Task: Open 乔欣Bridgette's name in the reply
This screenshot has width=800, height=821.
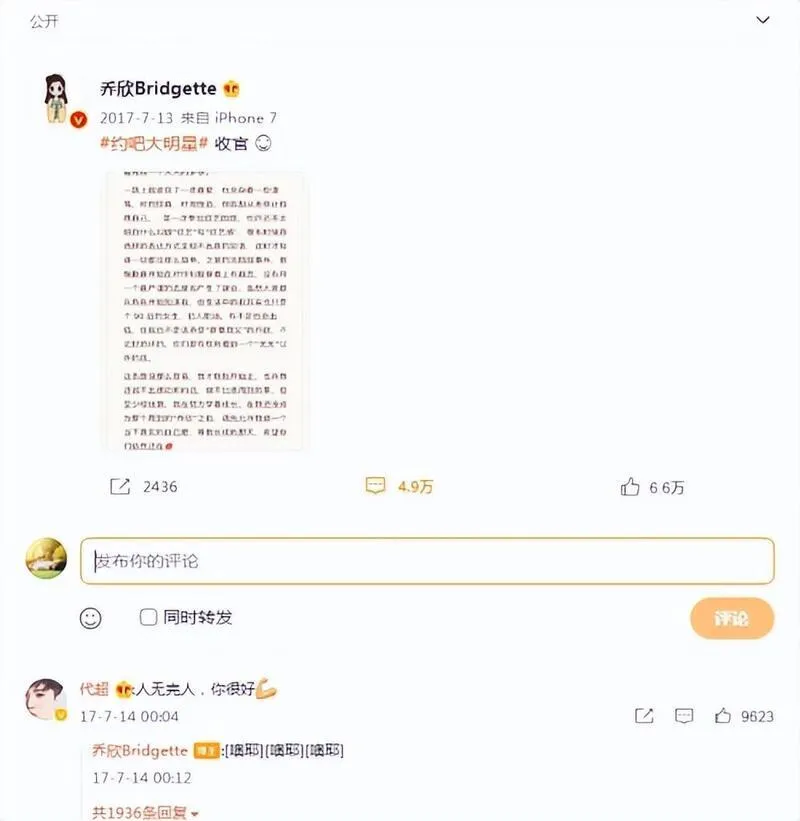Action: [140, 750]
